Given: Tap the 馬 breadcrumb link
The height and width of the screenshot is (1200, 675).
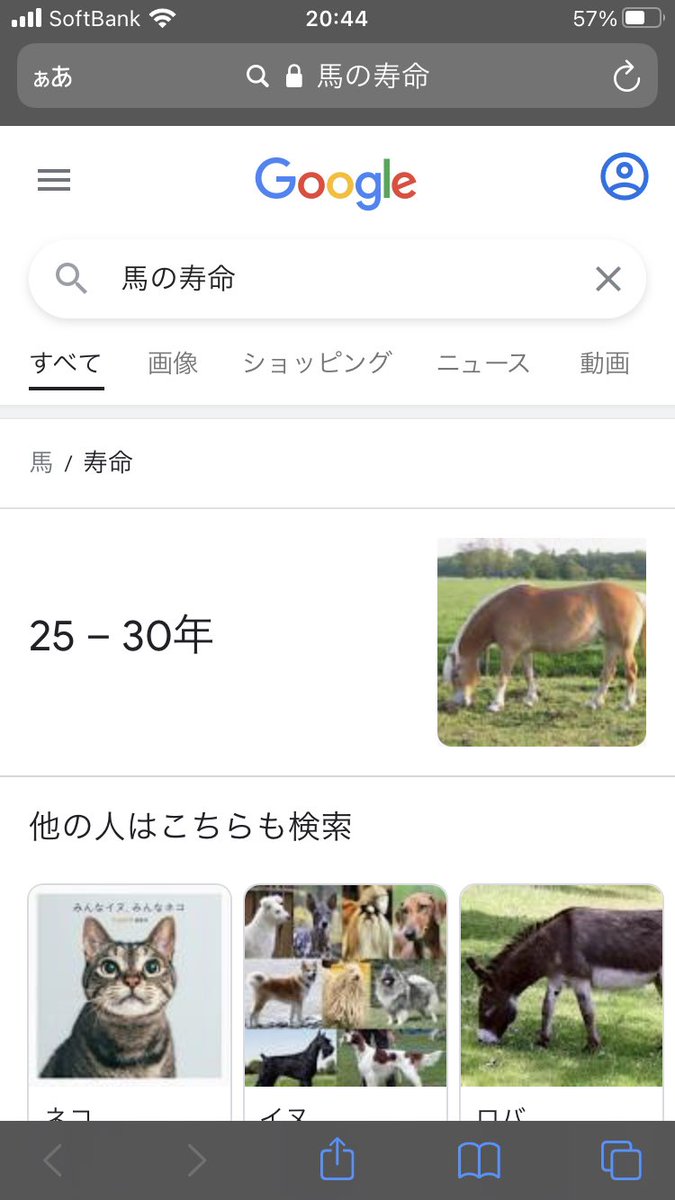Looking at the screenshot, I should pyautogui.click(x=41, y=463).
